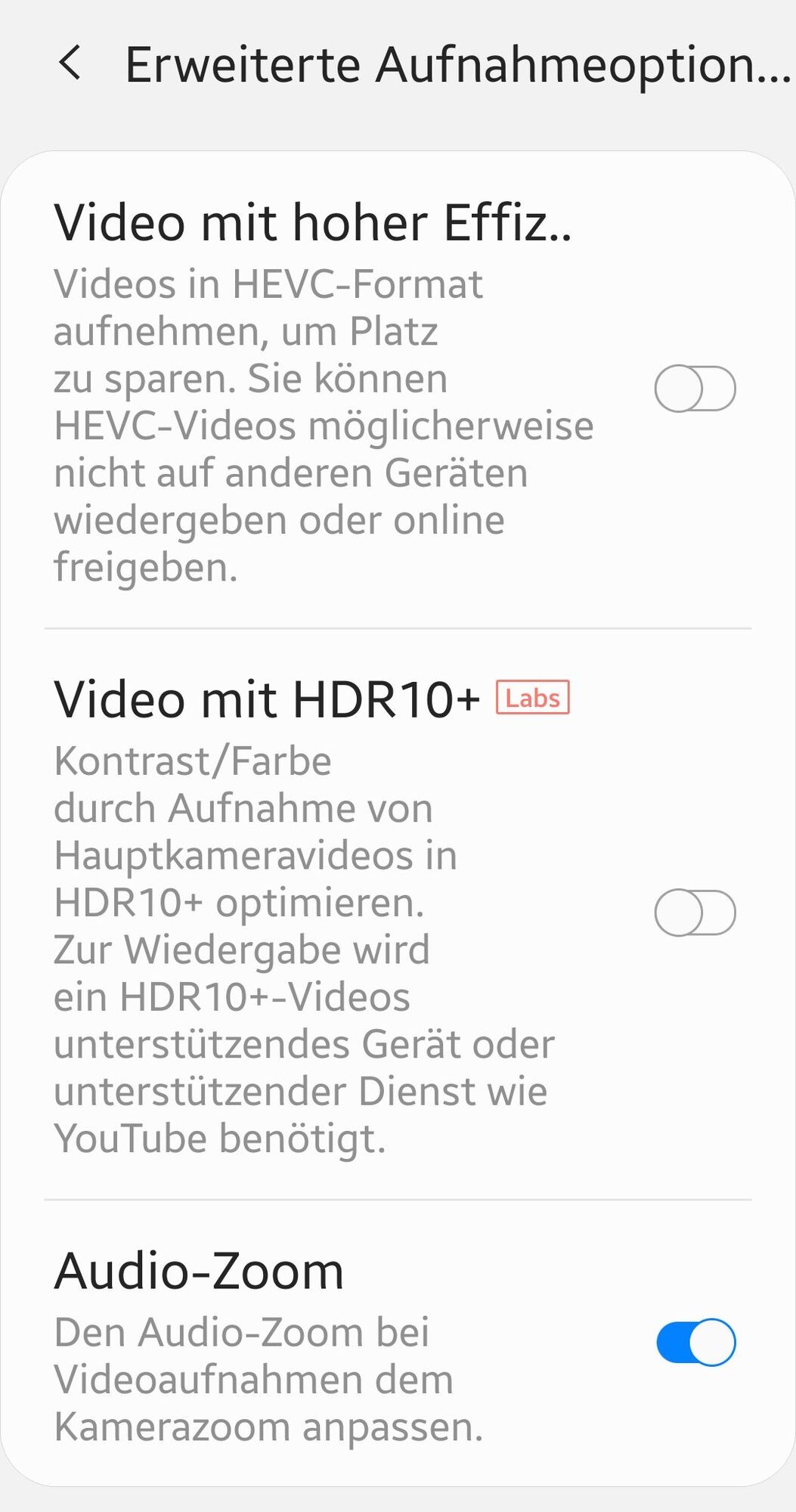Tap Video mit hoher Effiz heading
This screenshot has height=1512, width=796.
pos(314,222)
